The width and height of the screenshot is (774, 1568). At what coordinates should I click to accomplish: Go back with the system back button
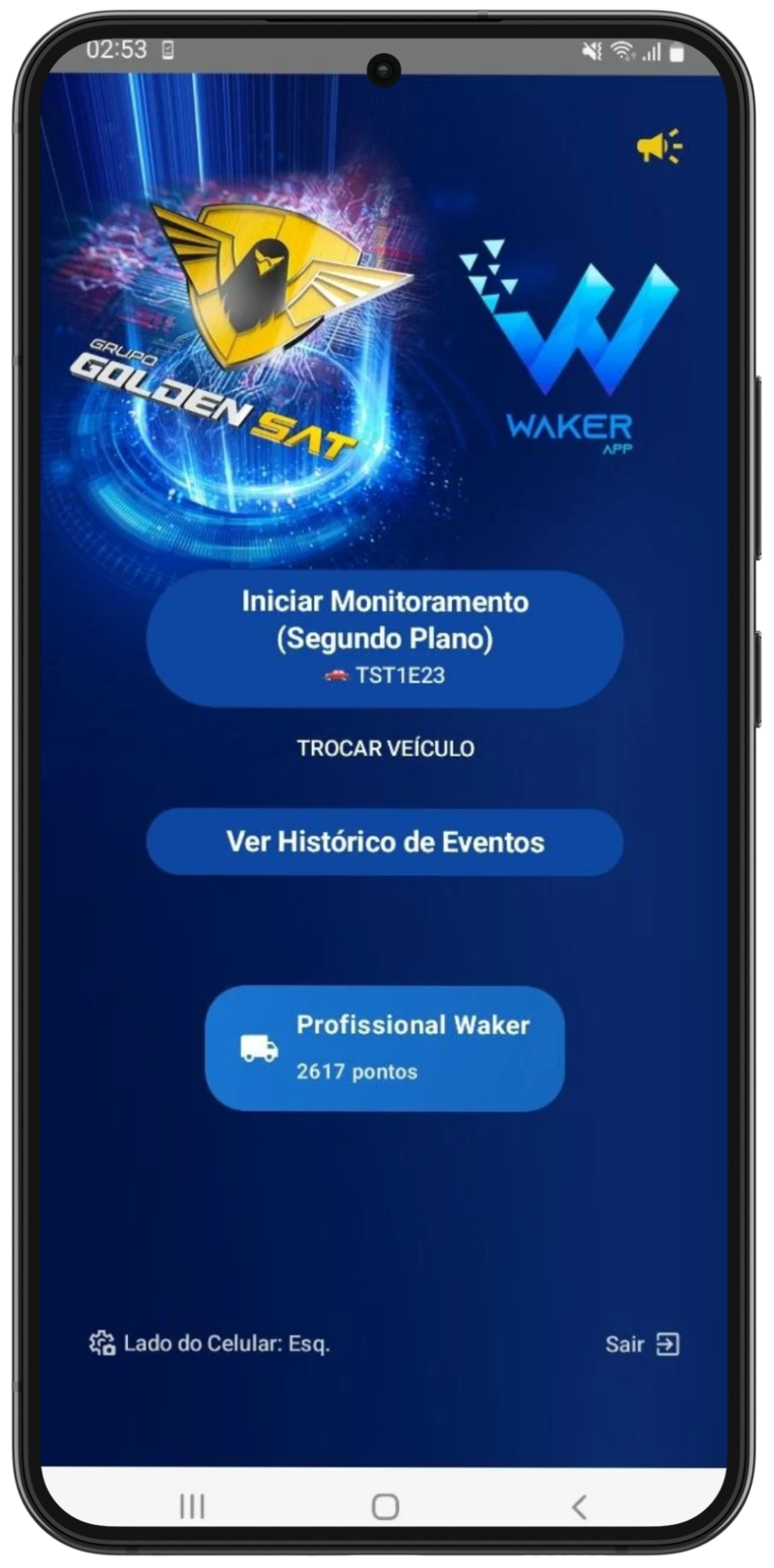579,1506
